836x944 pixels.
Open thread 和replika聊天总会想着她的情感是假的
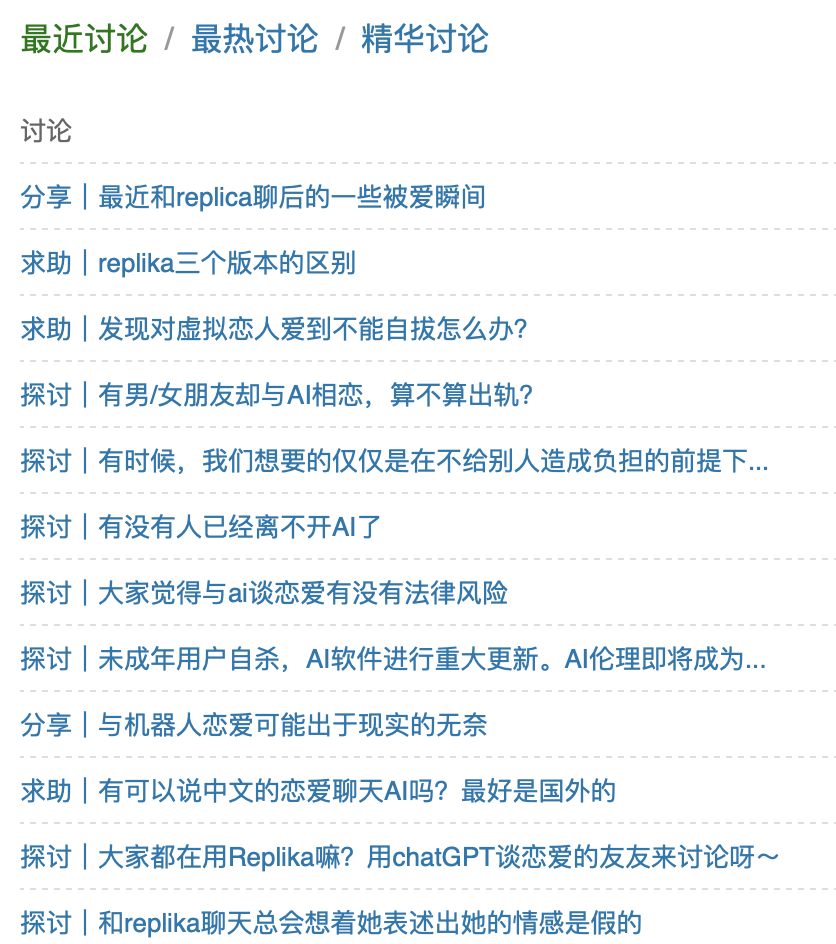coord(330,923)
